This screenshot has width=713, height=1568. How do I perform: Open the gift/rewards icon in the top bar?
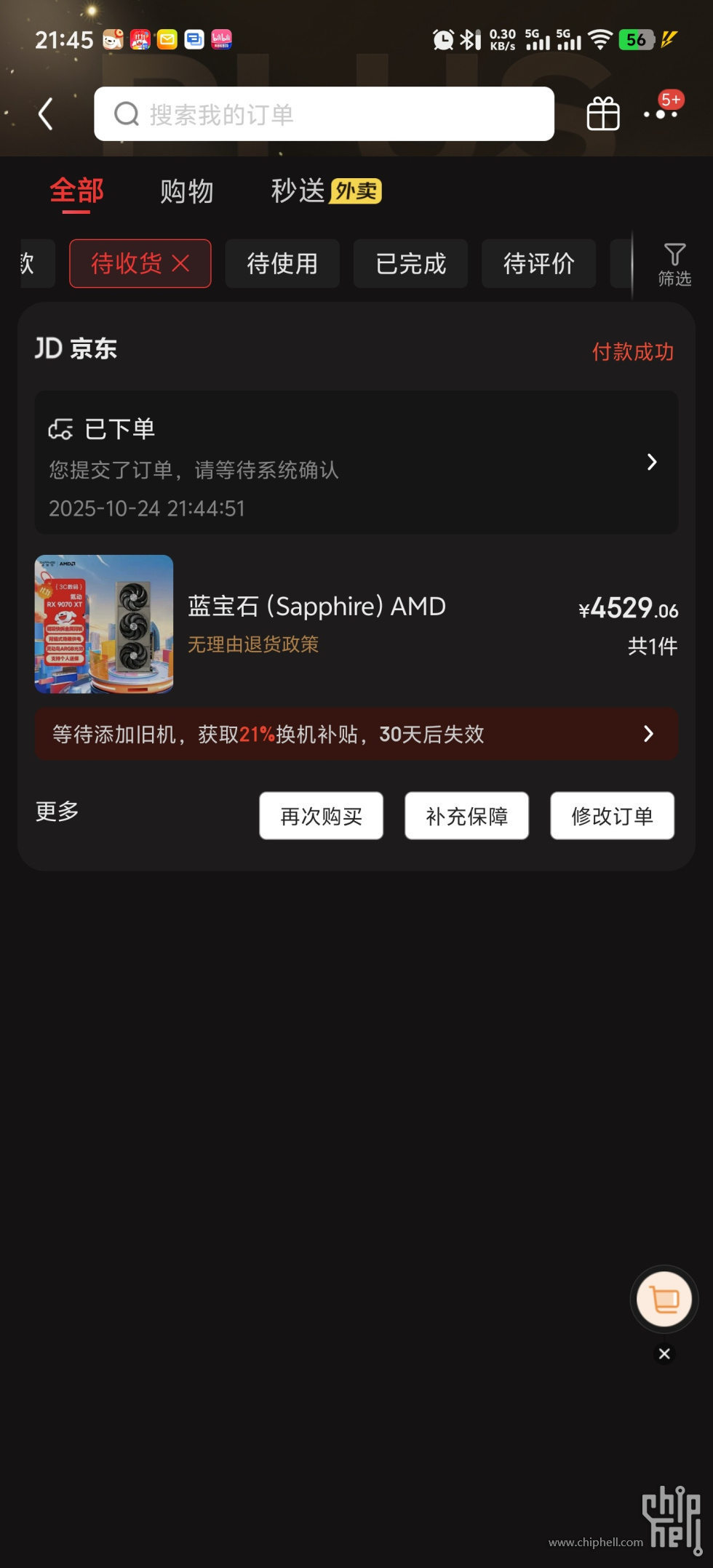tap(601, 113)
